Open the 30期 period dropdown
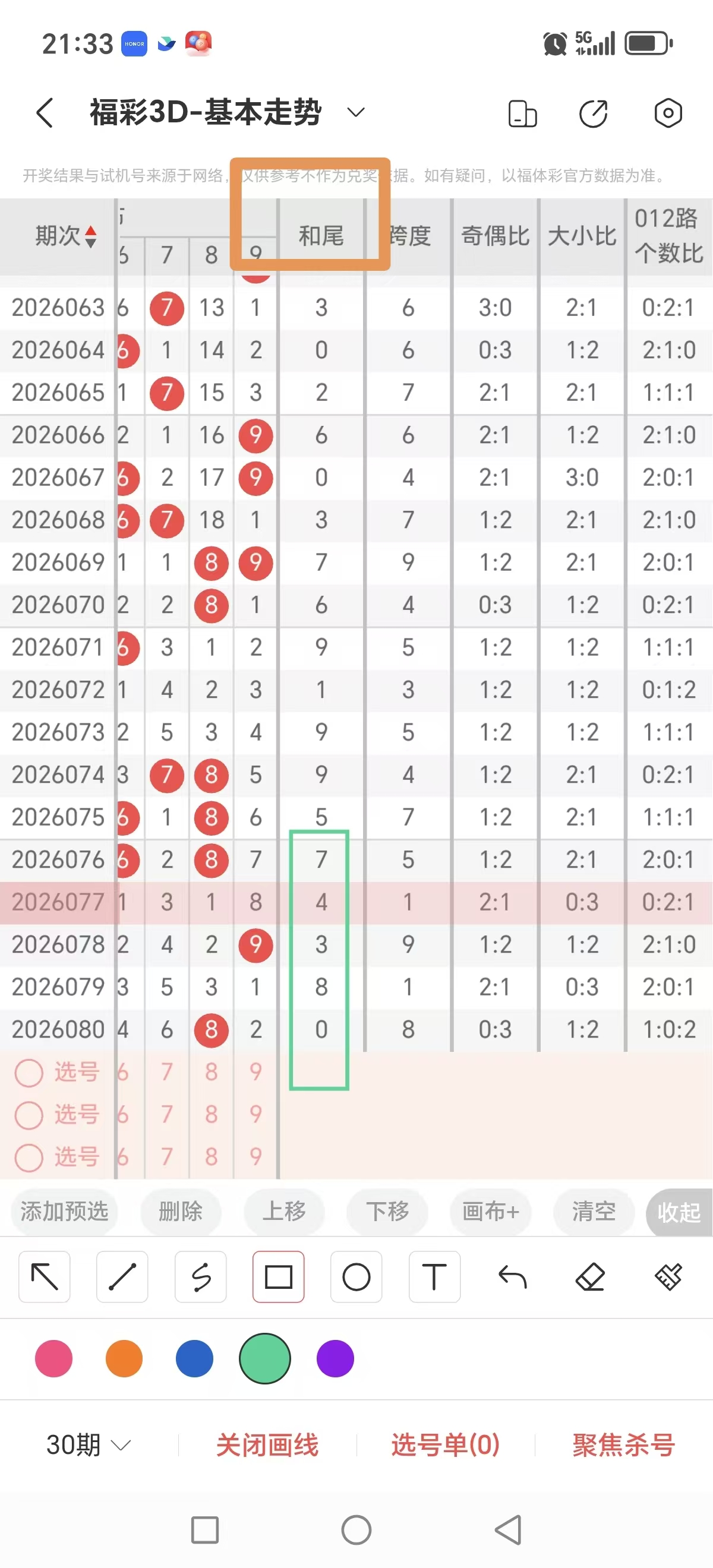Image resolution: width=713 pixels, height=1568 pixels. 88,1444
